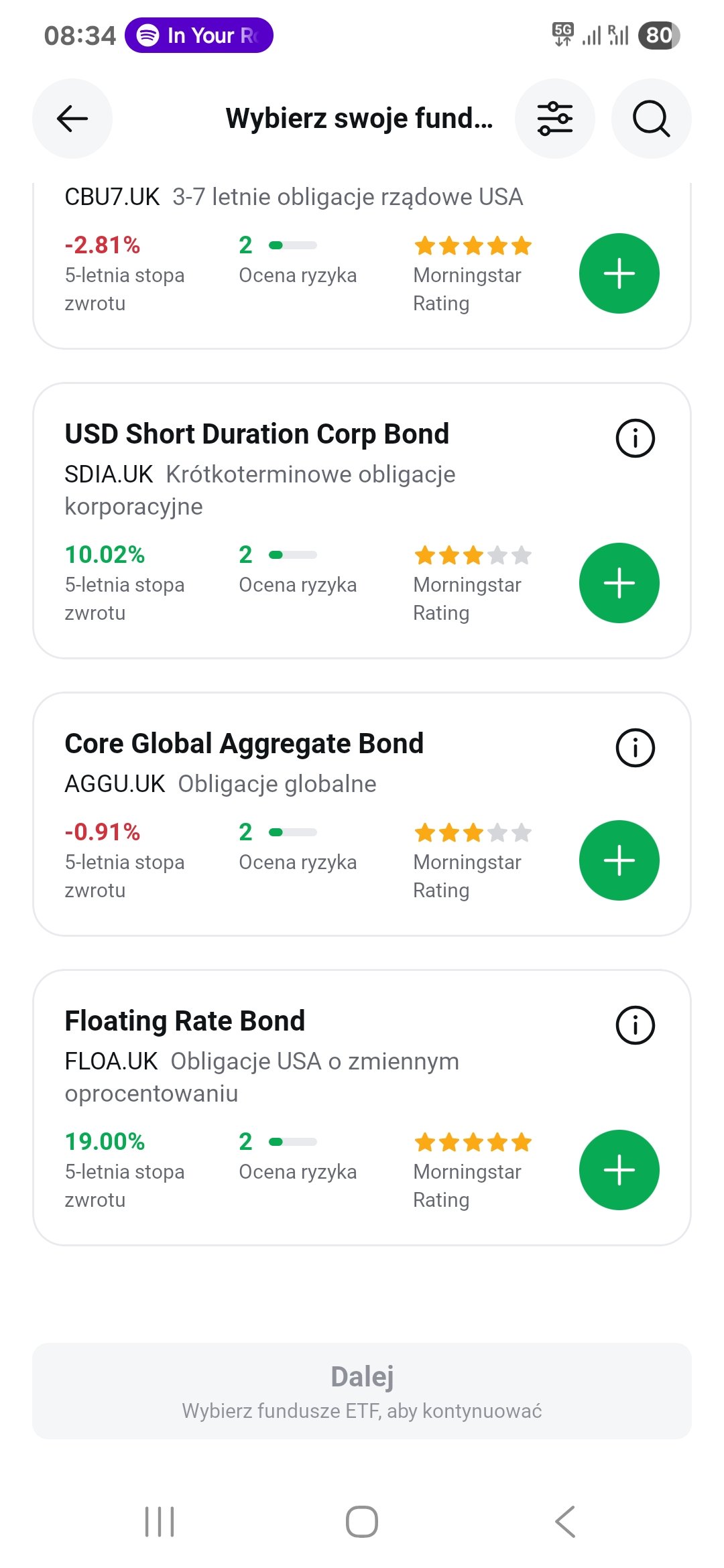
Task: Add the USD Short Duration Corp Bond fund
Action: pos(619,583)
